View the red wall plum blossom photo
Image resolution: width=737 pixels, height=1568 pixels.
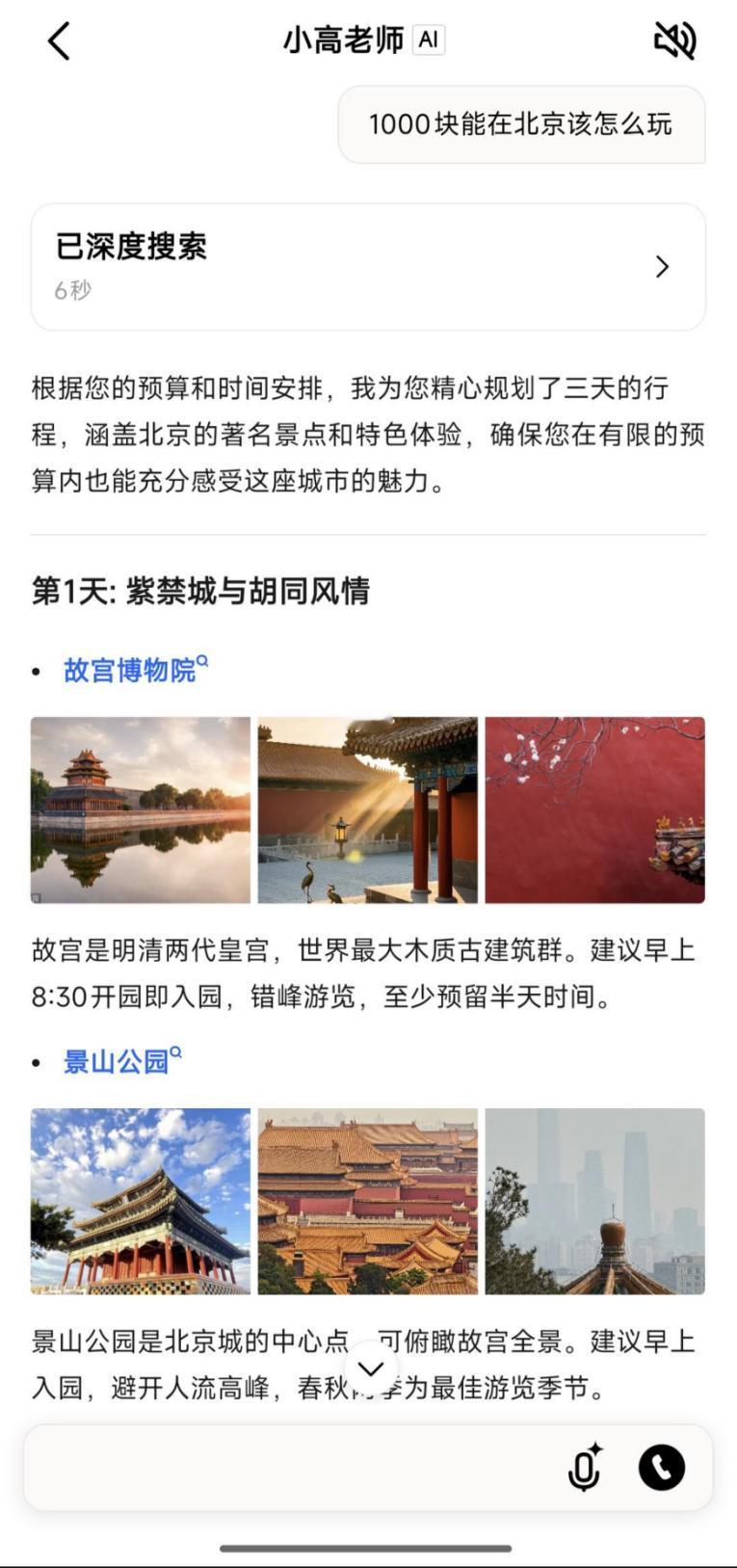click(596, 811)
